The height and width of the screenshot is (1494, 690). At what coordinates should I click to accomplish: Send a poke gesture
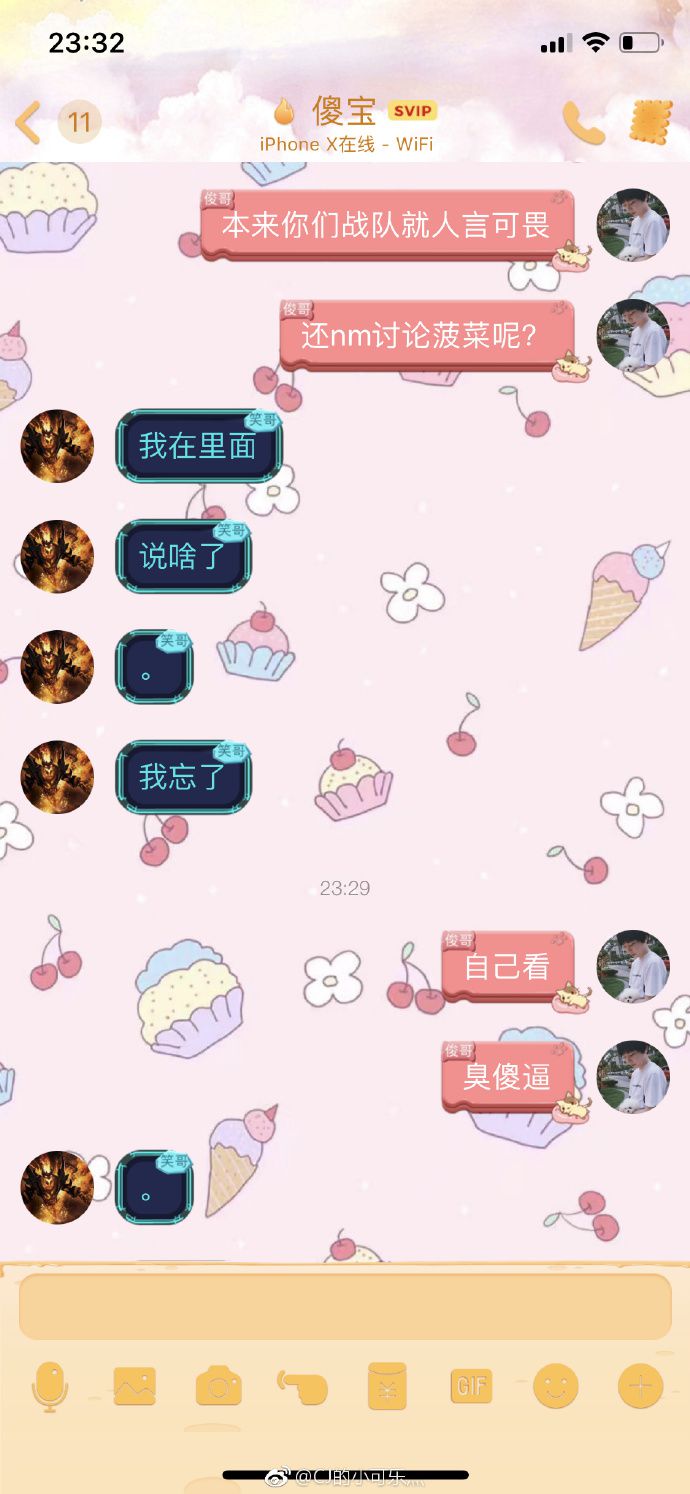click(302, 1387)
